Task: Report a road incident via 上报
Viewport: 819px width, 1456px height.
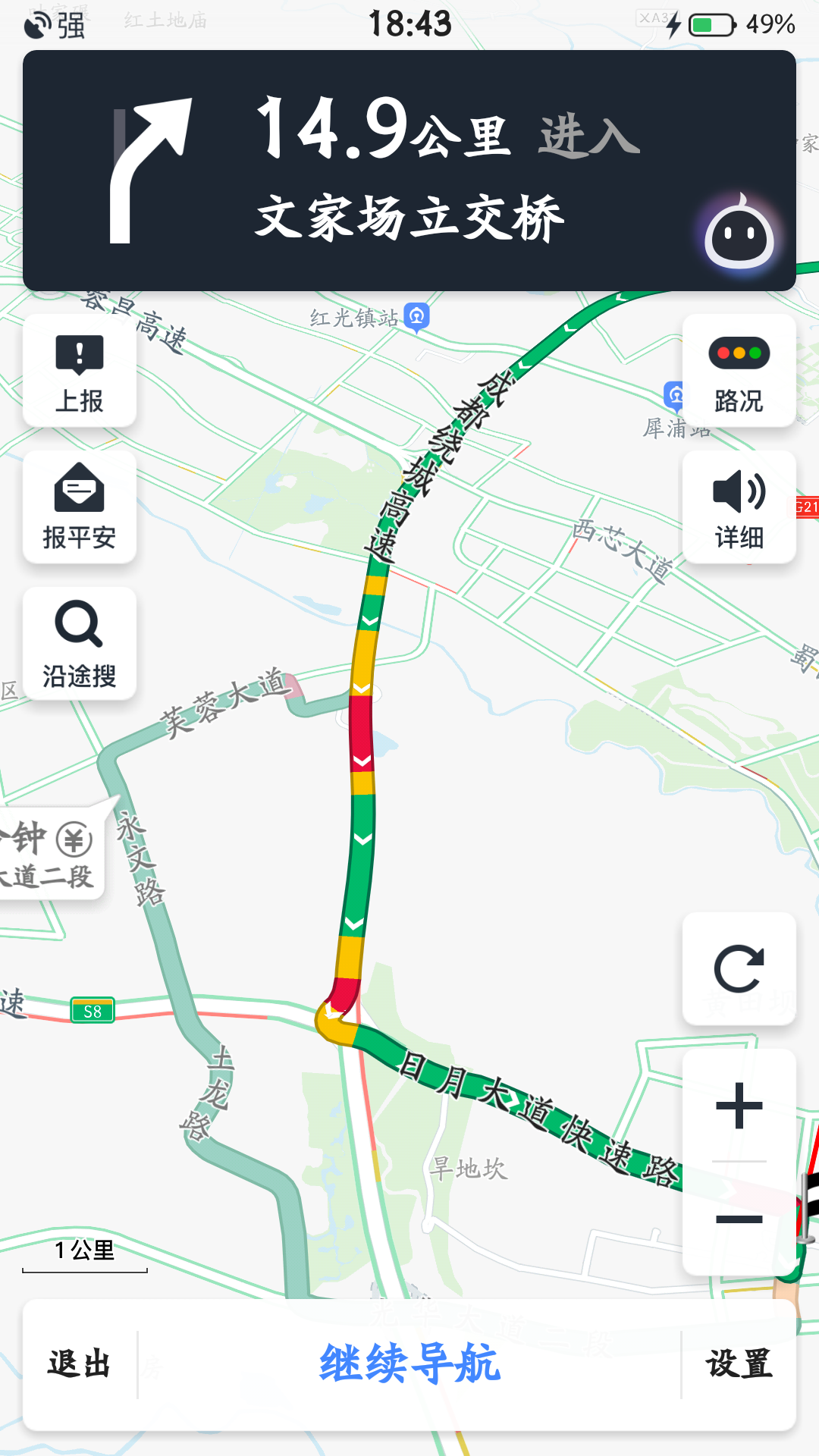Action: point(80,372)
